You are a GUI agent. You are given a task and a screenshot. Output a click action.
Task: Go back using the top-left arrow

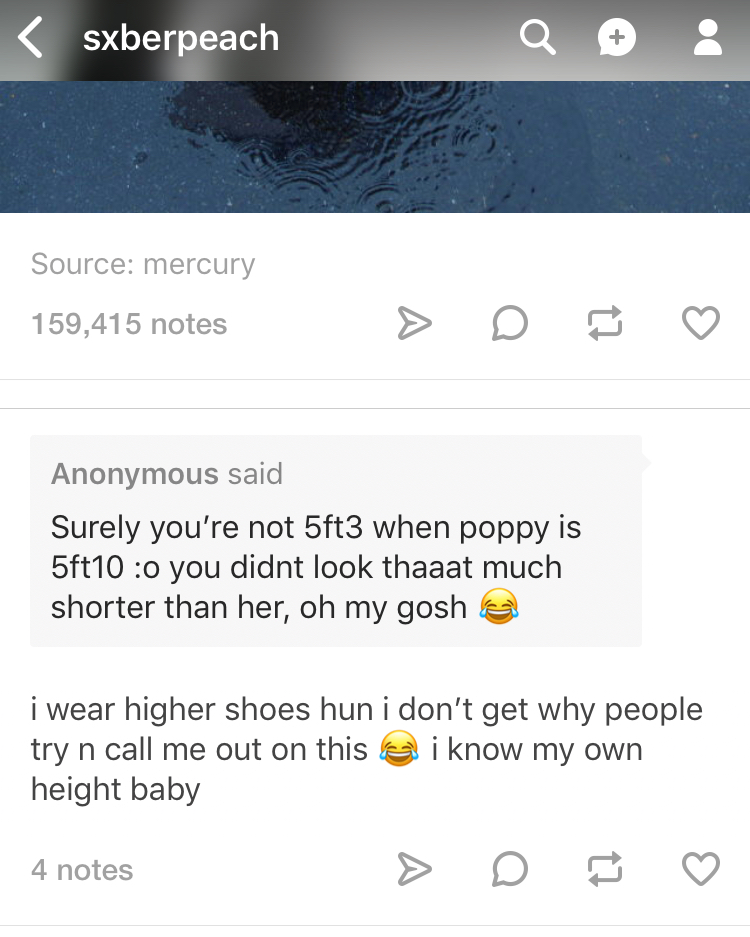tap(32, 39)
